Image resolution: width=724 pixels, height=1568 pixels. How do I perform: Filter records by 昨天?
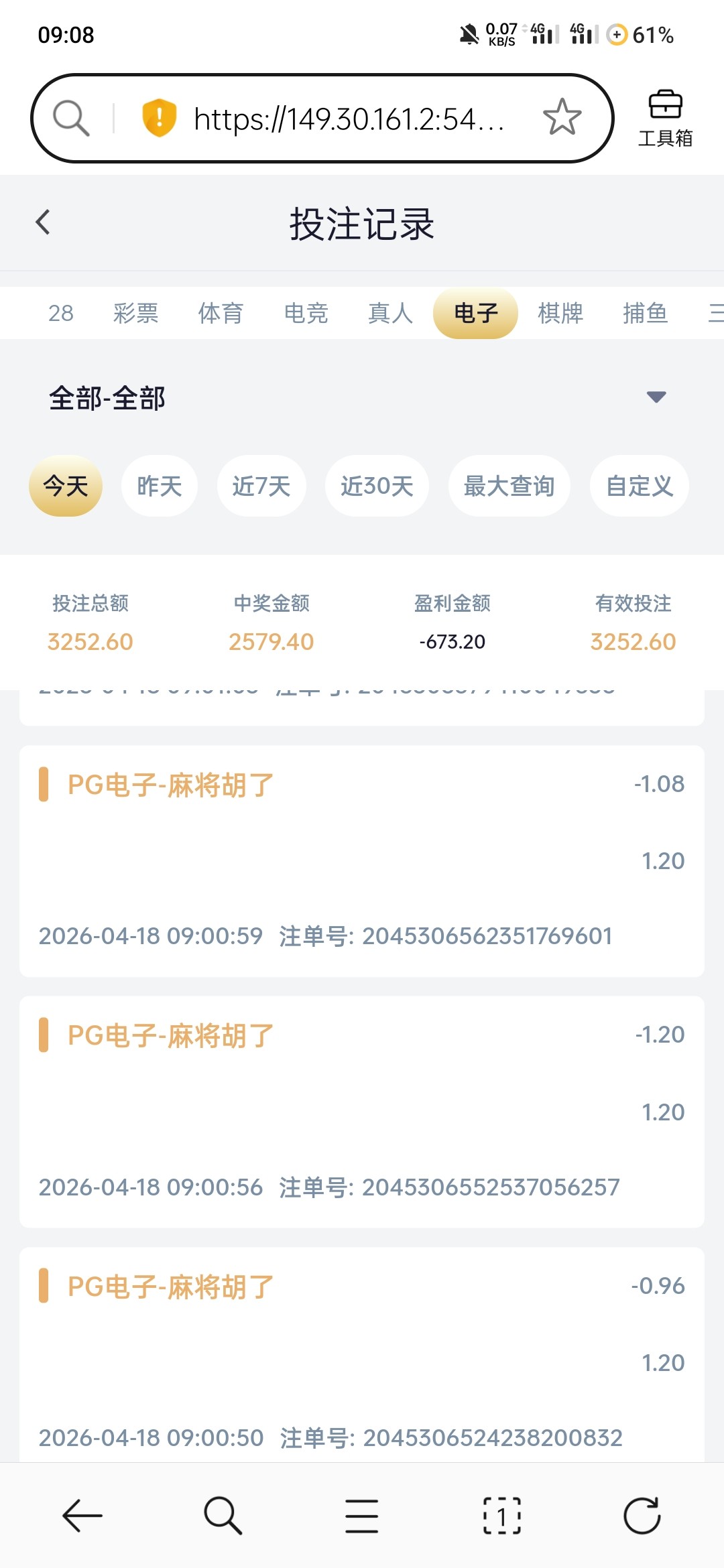160,486
